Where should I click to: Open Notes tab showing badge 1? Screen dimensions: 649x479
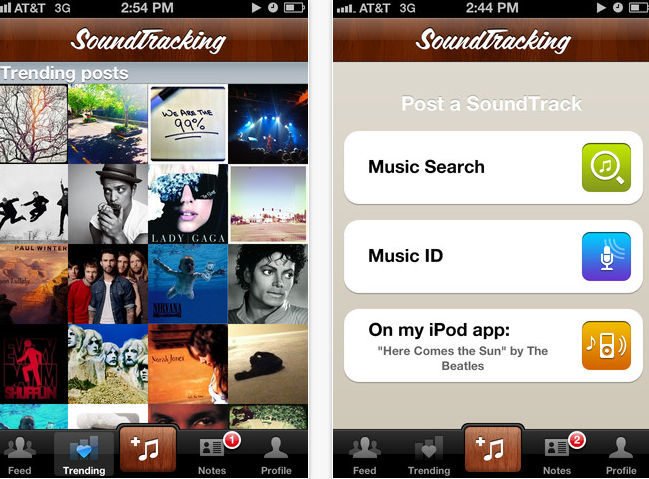212,455
